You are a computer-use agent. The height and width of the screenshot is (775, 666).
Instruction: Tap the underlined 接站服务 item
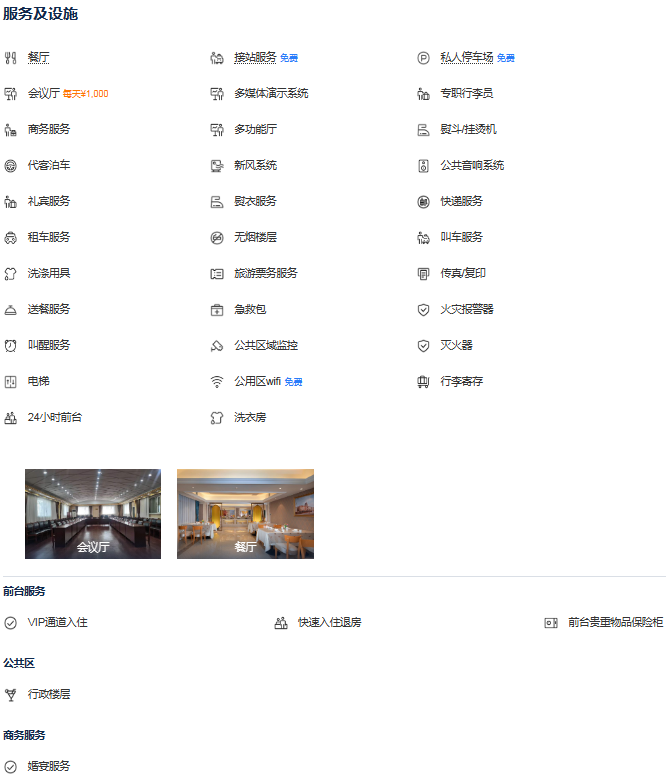pyautogui.click(x=255, y=58)
